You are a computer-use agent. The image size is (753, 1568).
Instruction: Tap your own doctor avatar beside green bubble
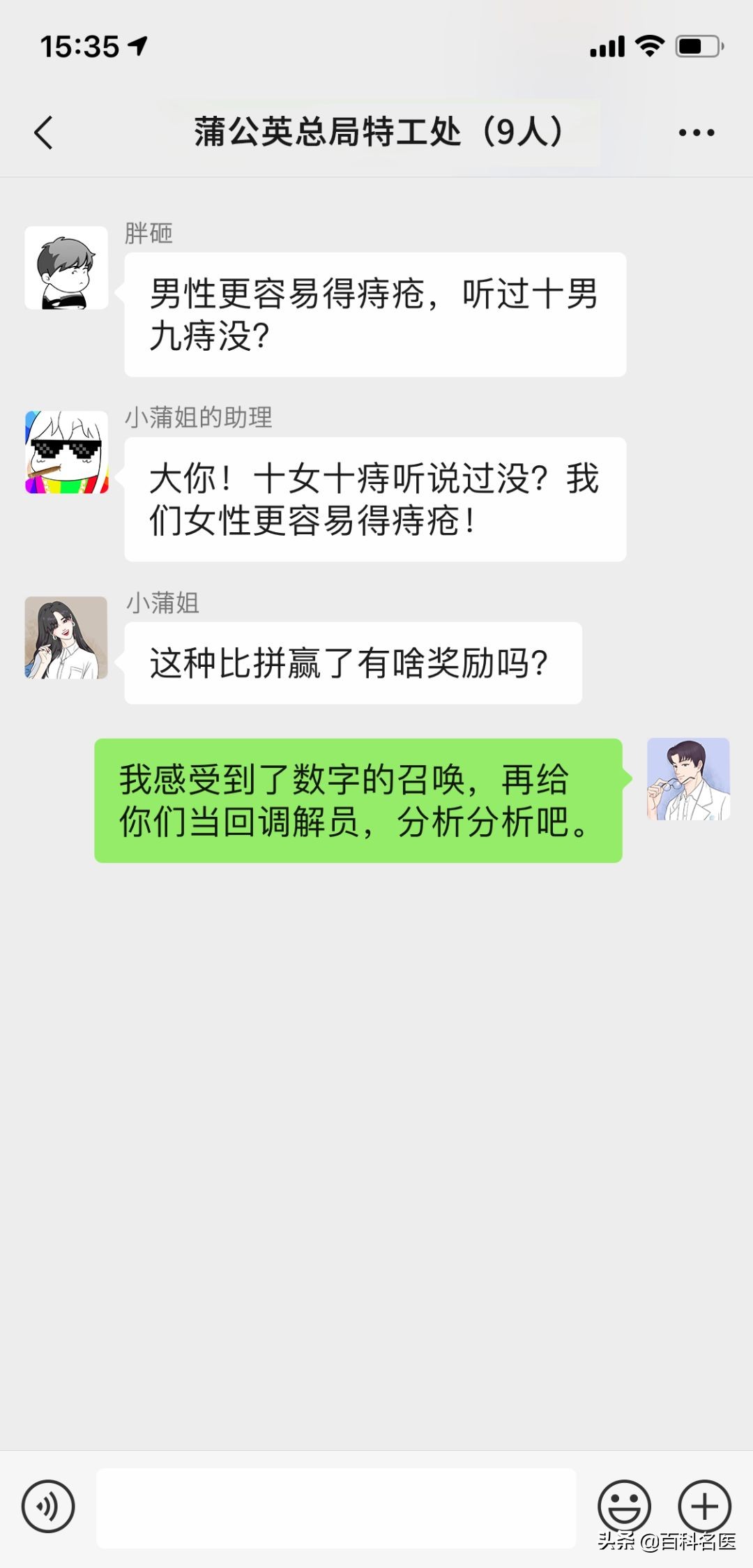pos(689,778)
